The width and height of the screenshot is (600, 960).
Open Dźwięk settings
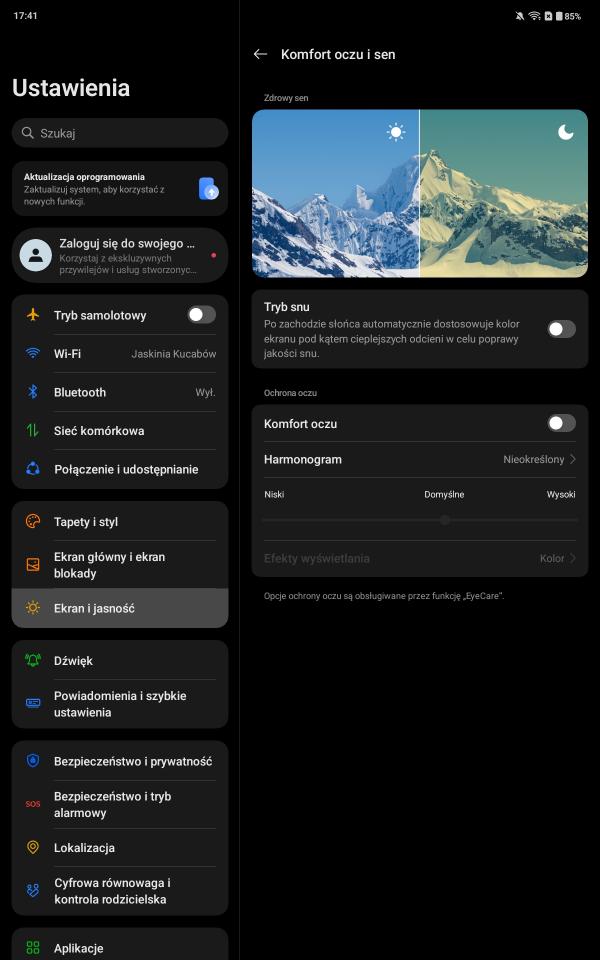[120, 661]
